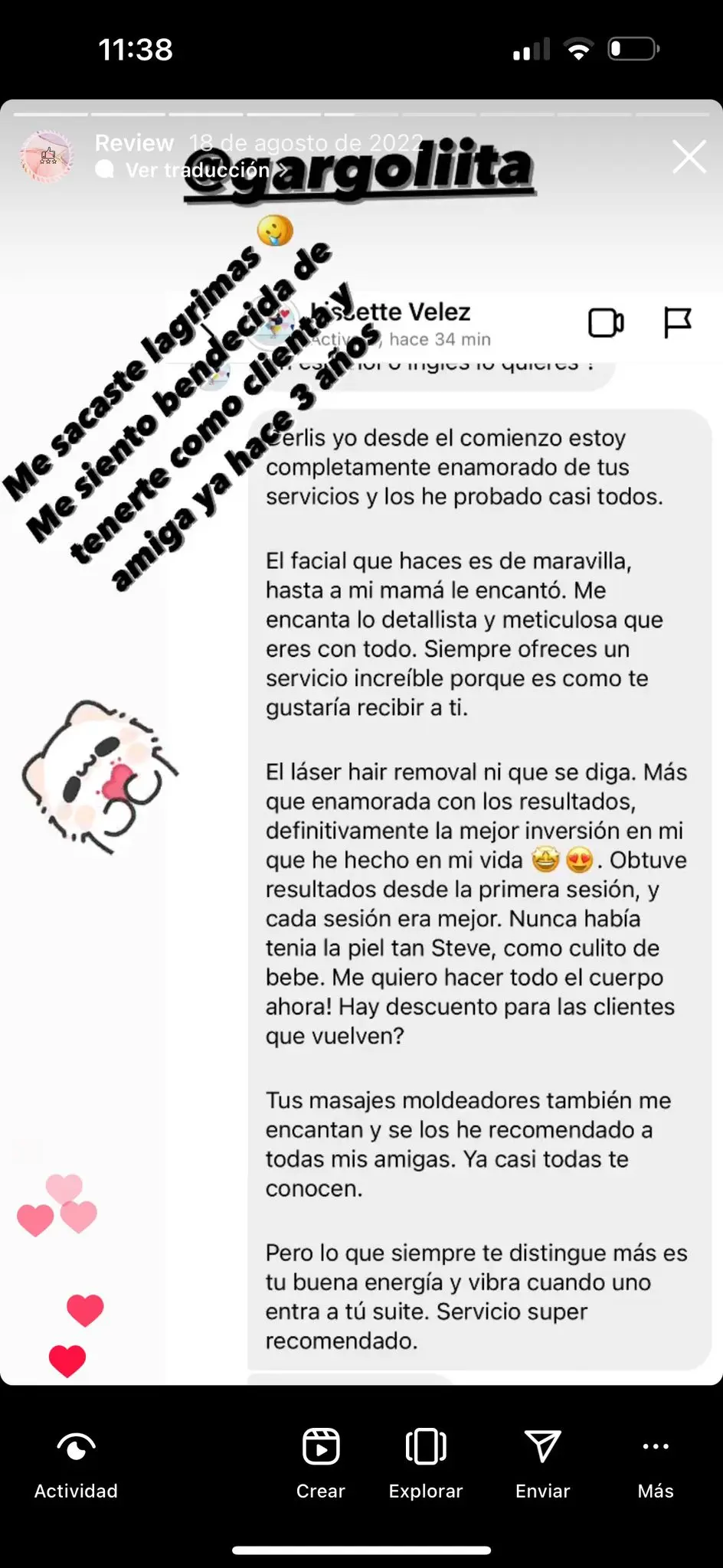Open the Más options menu

[x=656, y=1464]
